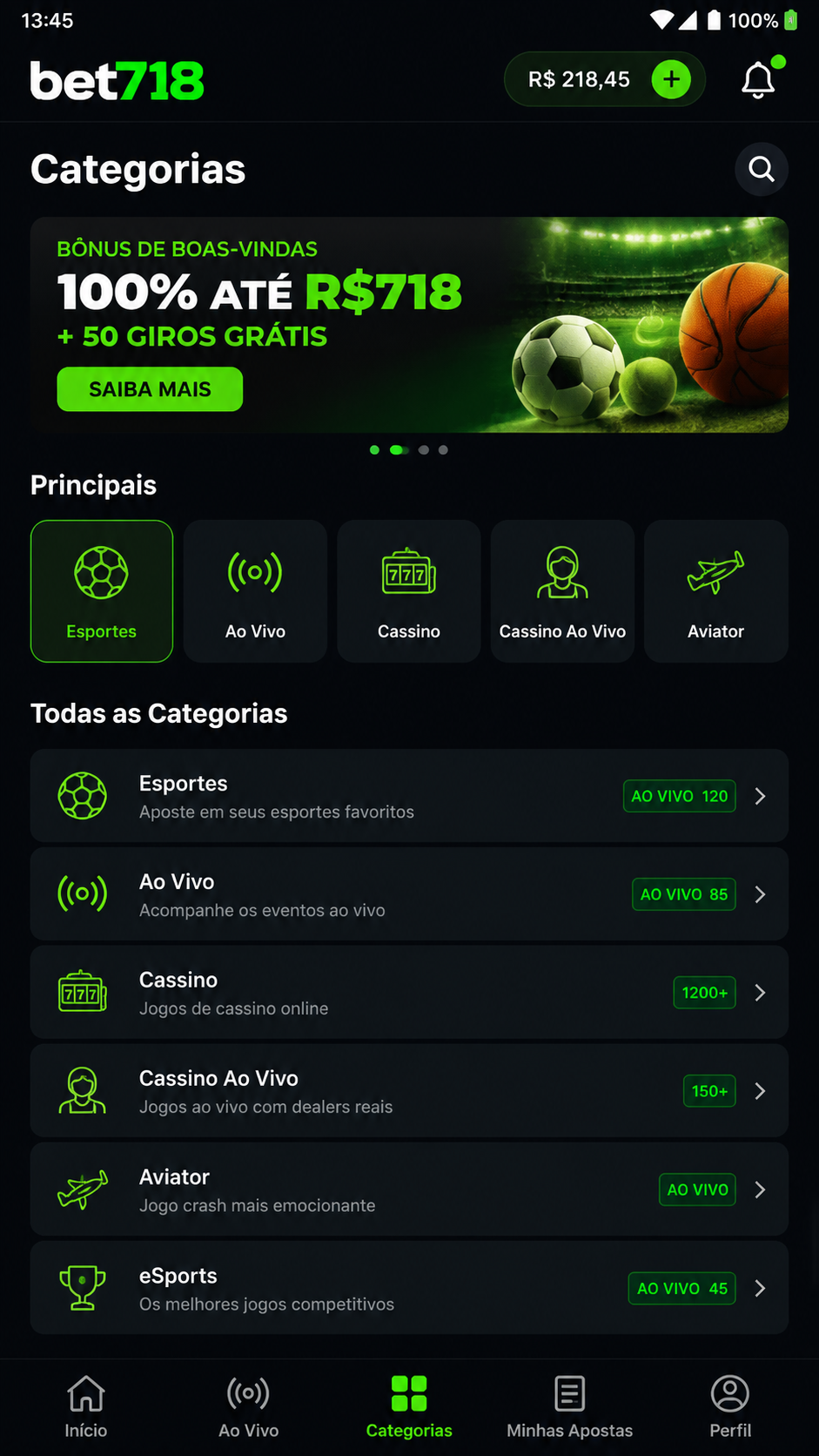The height and width of the screenshot is (1456, 819).
Task: Select the Ao Vivo tile under Principais
Action: pyautogui.click(x=255, y=591)
